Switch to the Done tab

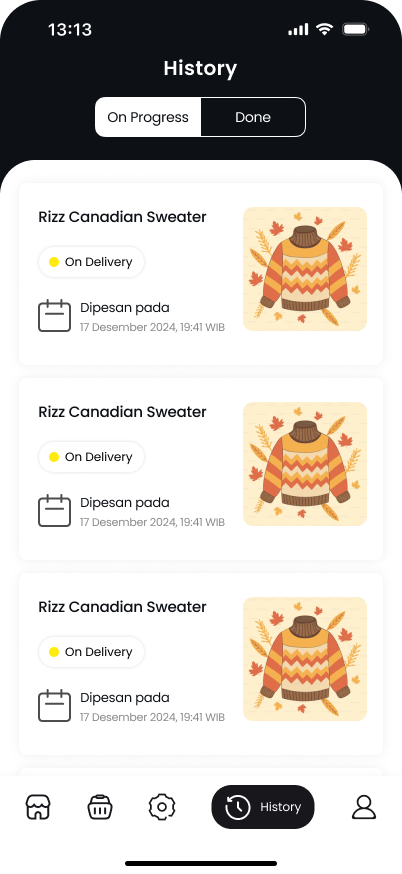(253, 117)
